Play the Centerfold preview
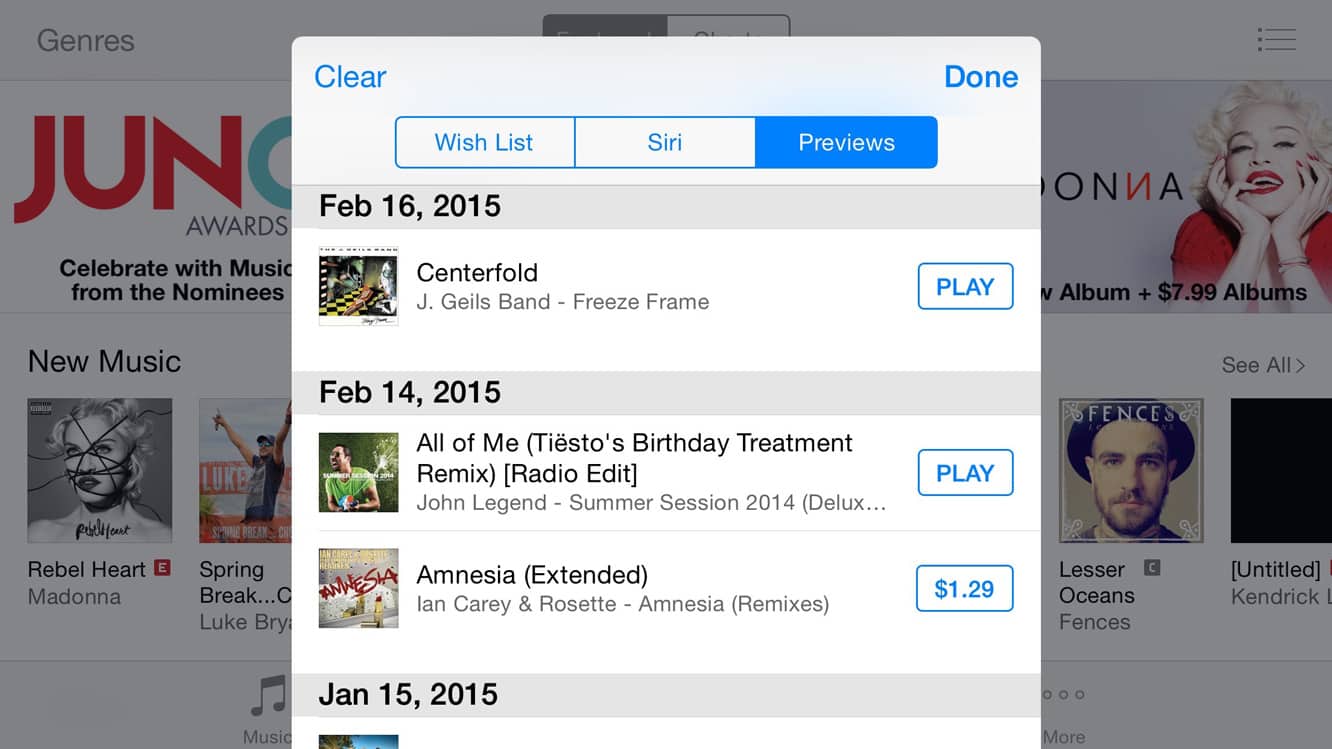This screenshot has height=749, width=1332. coord(965,287)
